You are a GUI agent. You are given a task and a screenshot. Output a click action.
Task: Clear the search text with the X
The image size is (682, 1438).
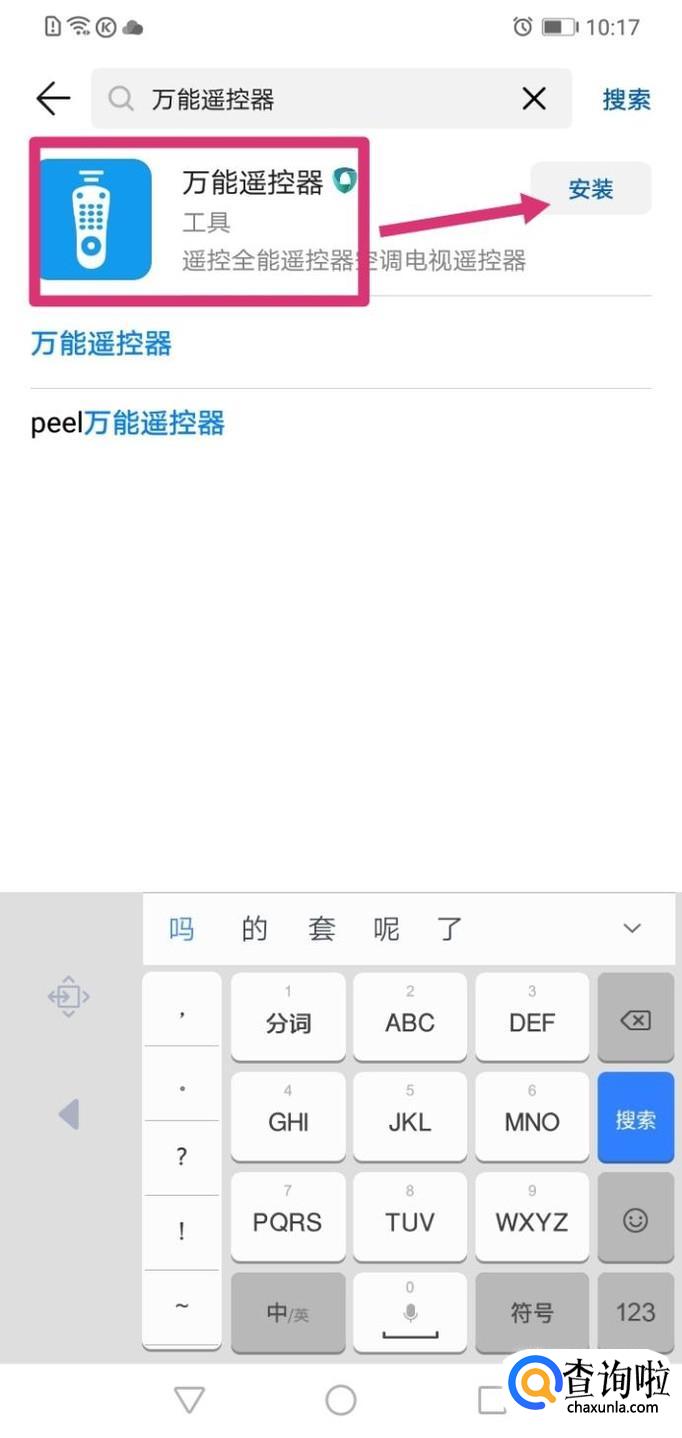(x=534, y=98)
